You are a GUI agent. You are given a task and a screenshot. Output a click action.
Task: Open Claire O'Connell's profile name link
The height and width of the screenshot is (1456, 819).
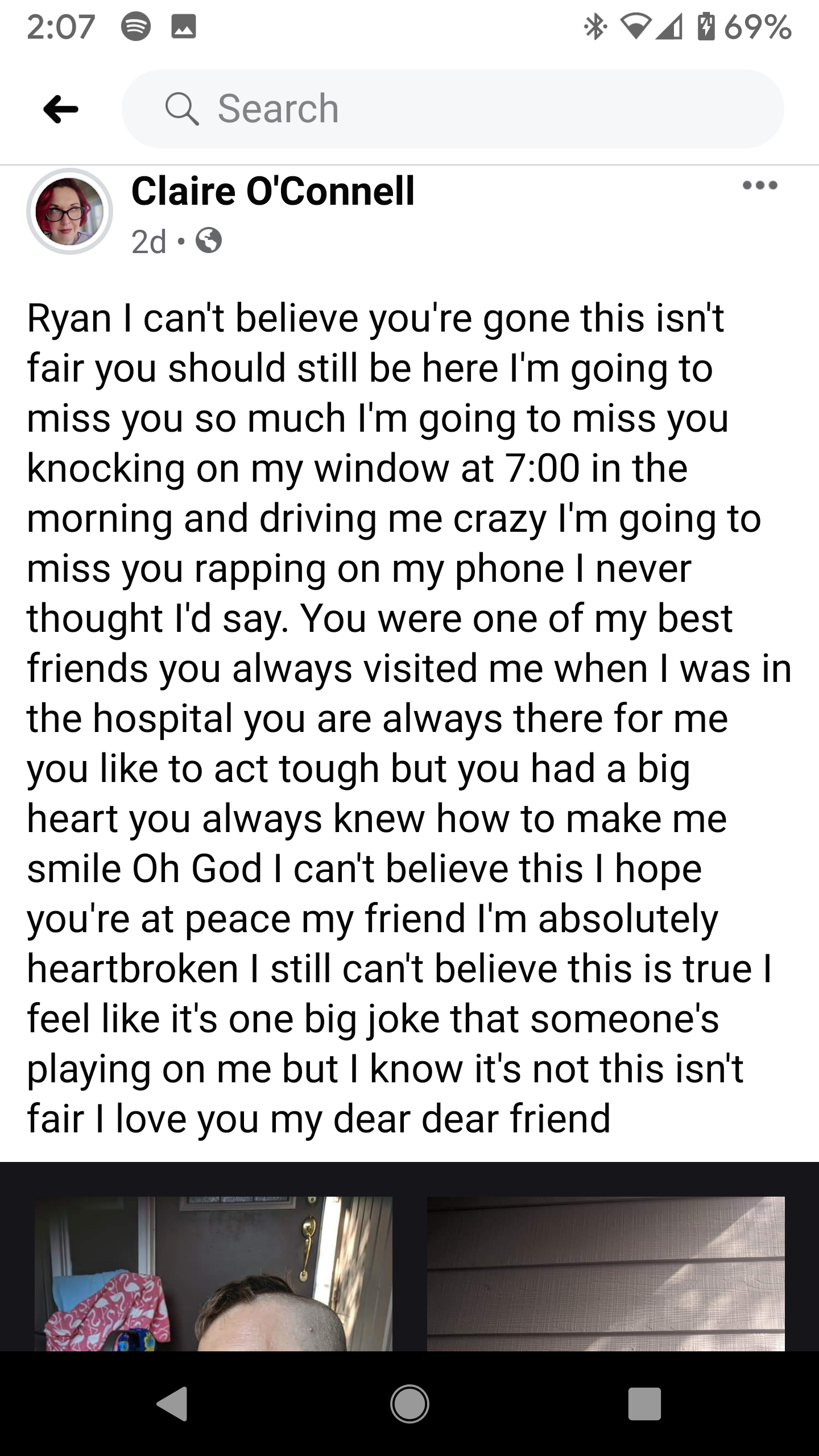[273, 191]
